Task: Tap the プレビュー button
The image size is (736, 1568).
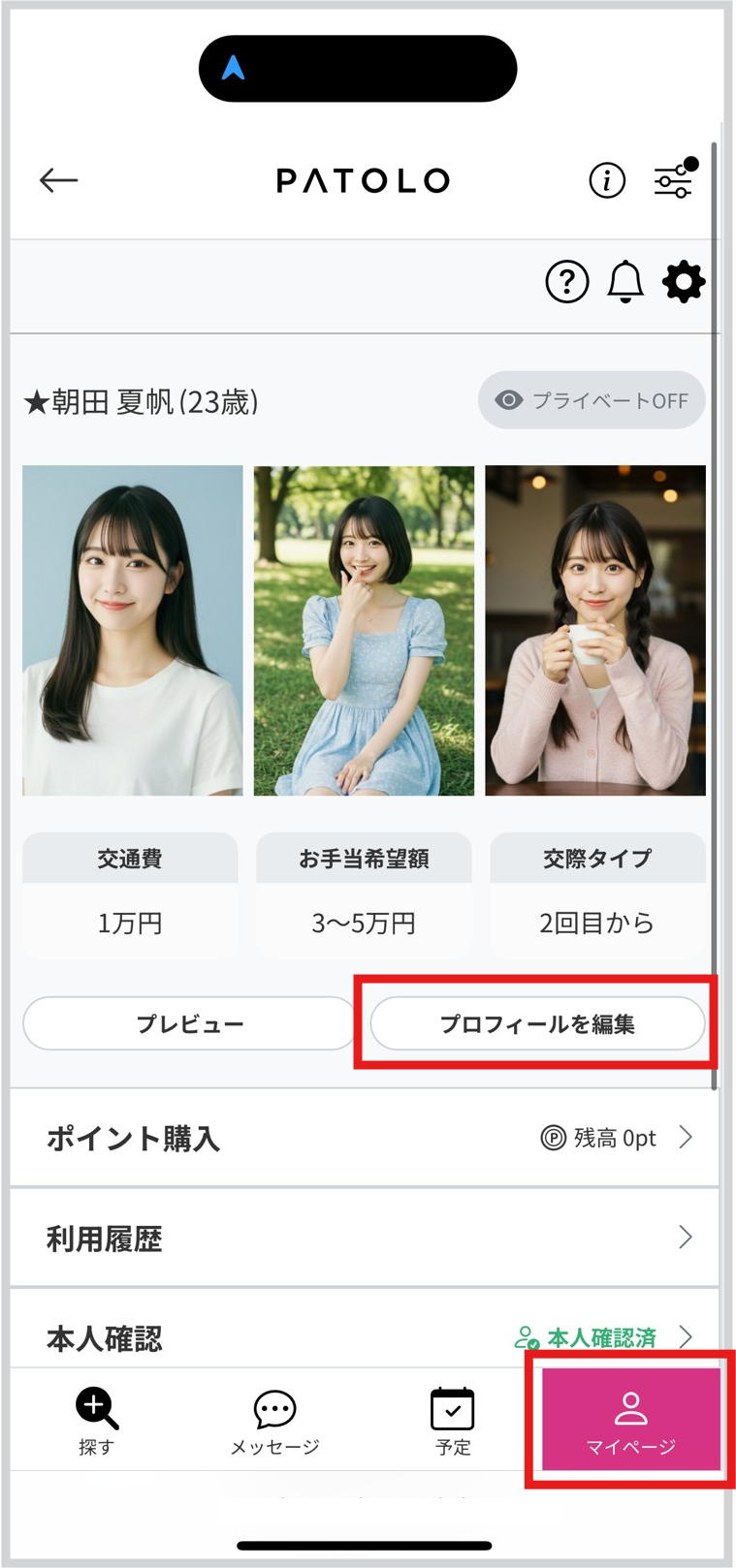Action: (x=190, y=1023)
